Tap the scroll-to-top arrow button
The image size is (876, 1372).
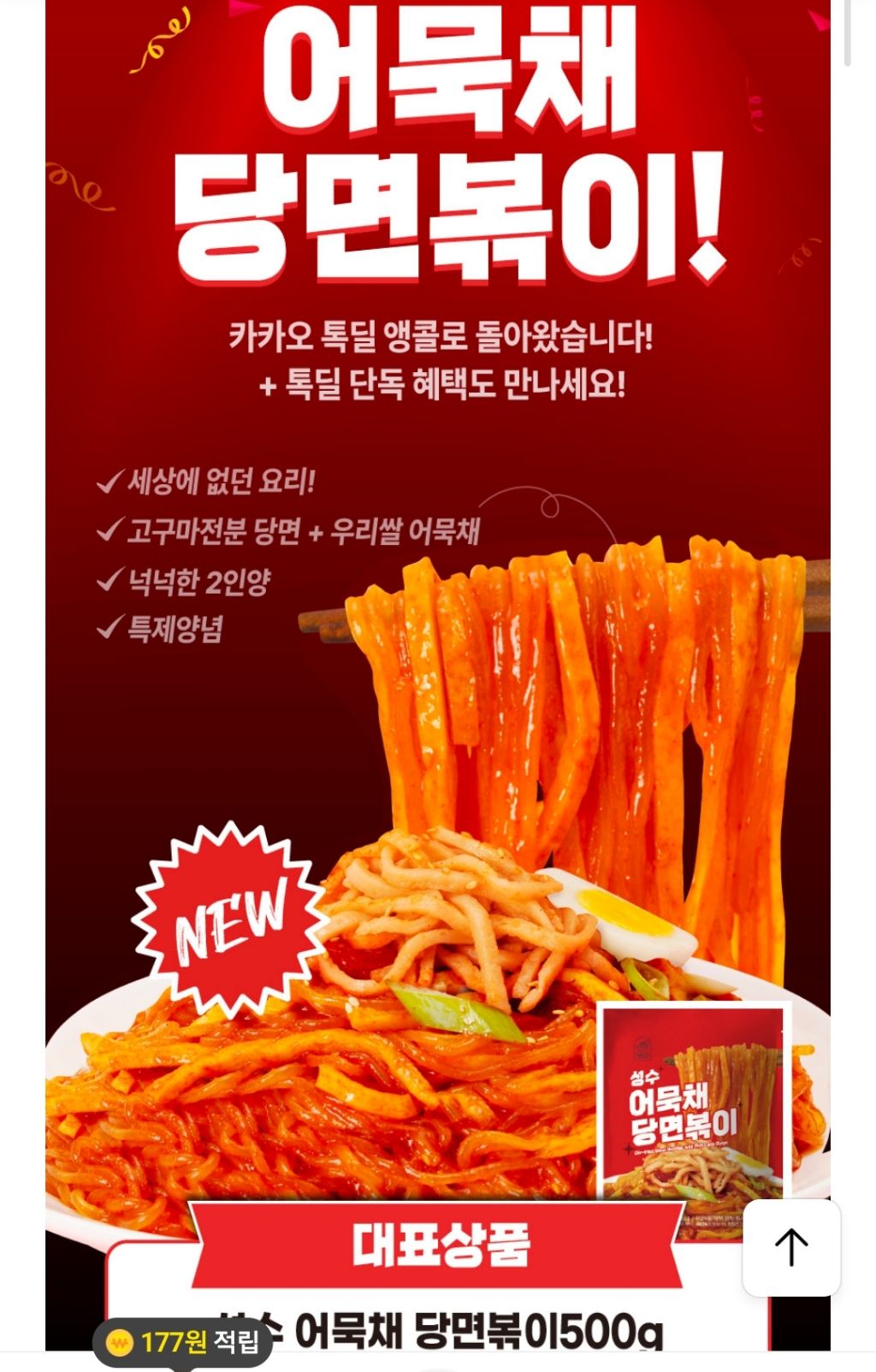click(791, 1247)
